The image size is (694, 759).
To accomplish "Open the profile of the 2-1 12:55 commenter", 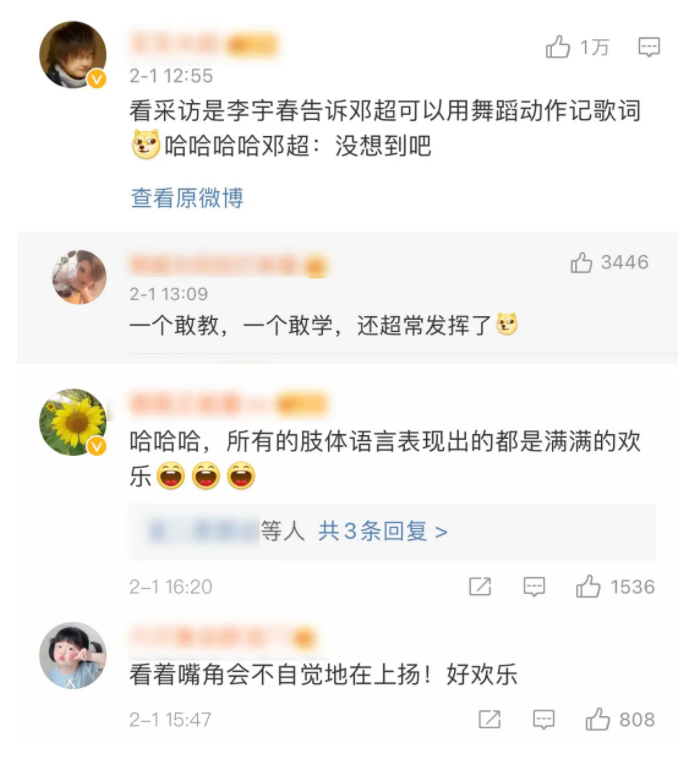I will [x=72, y=54].
